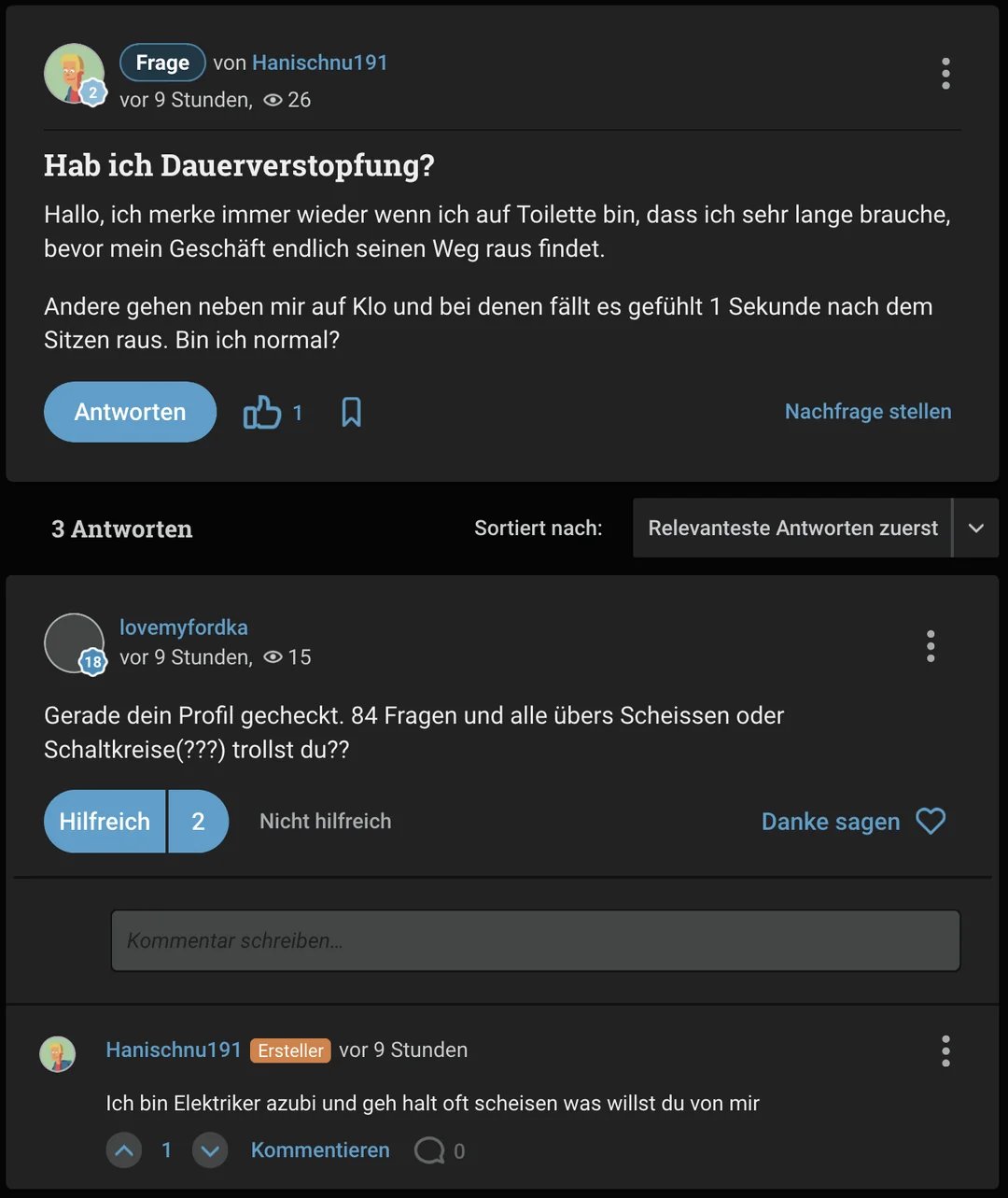1008x1198 pixels.
Task: Like the question with thumbs up
Action: click(x=262, y=412)
